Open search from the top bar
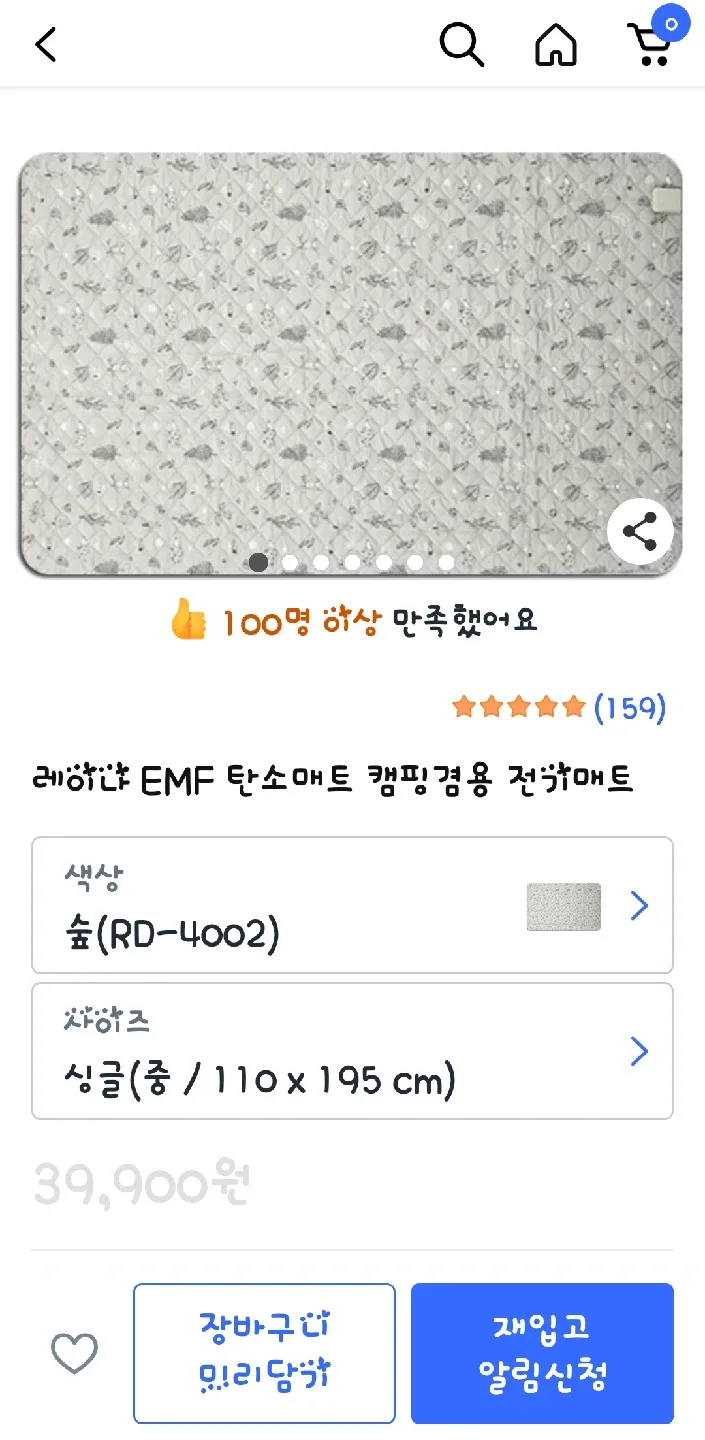 point(461,45)
